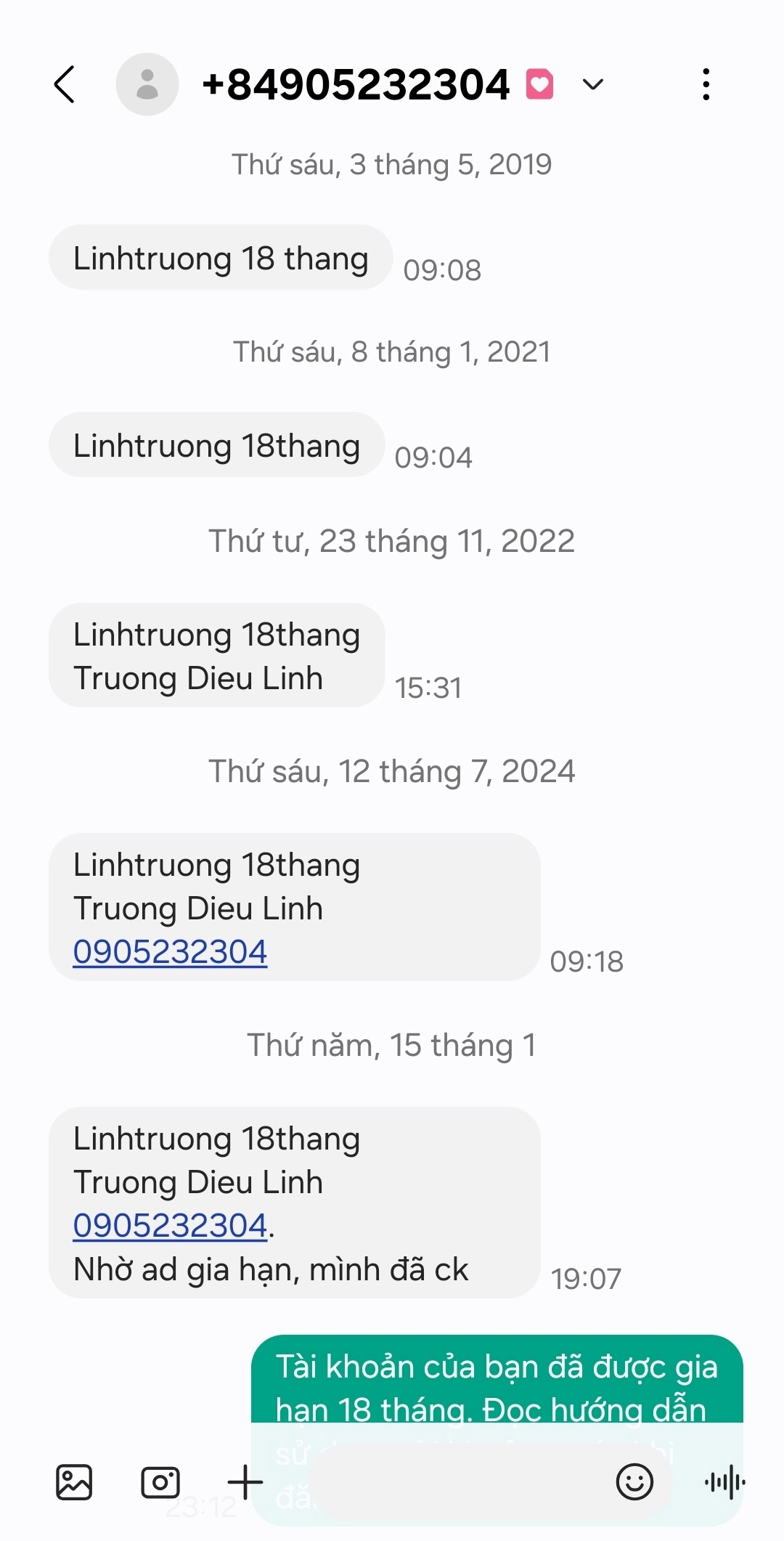Go back to the conversation list

(x=65, y=84)
